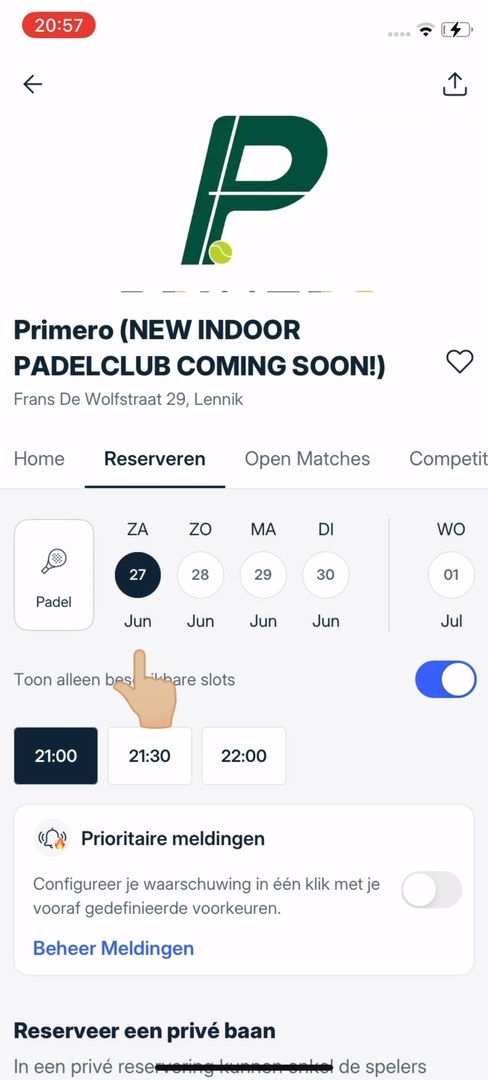
Task: Select Wednesday 01 Jul
Action: click(x=451, y=574)
